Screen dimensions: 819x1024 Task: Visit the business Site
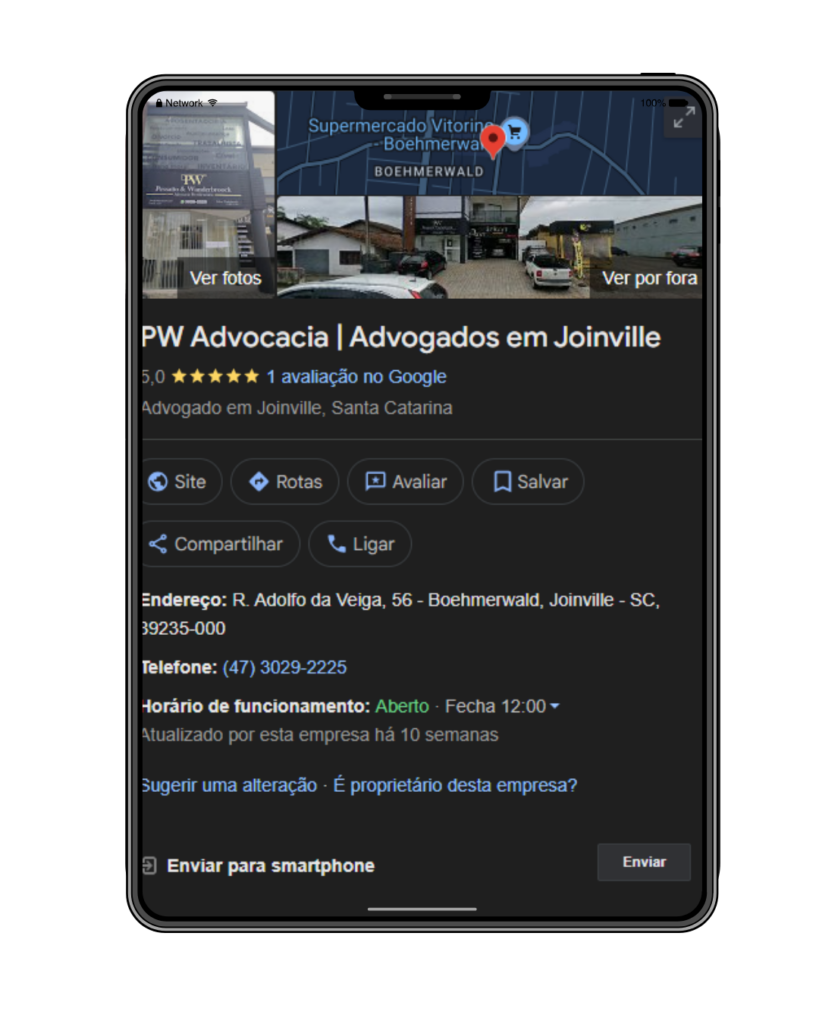point(177,482)
